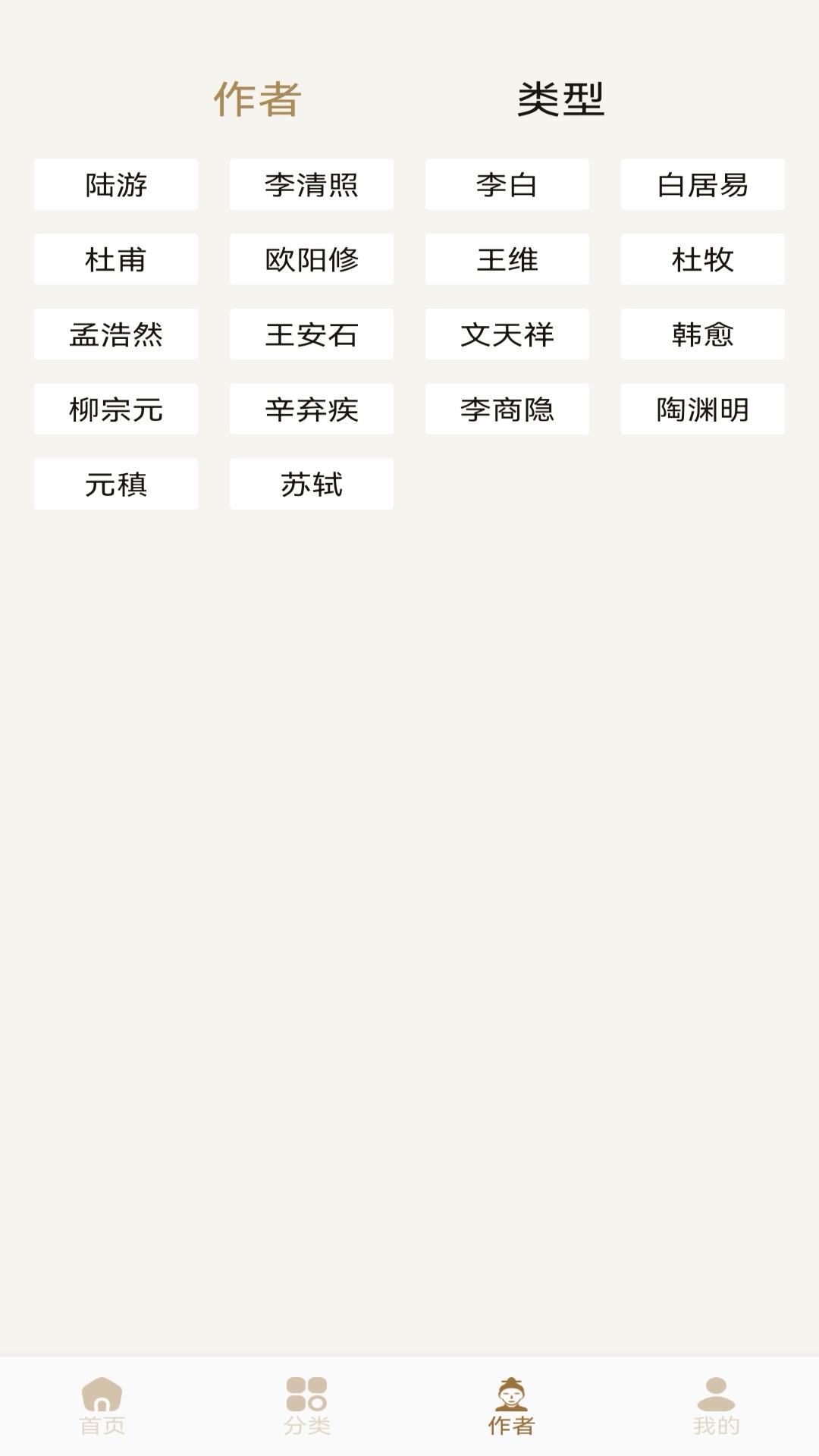
Task: Choose author 李白
Action: point(506,185)
